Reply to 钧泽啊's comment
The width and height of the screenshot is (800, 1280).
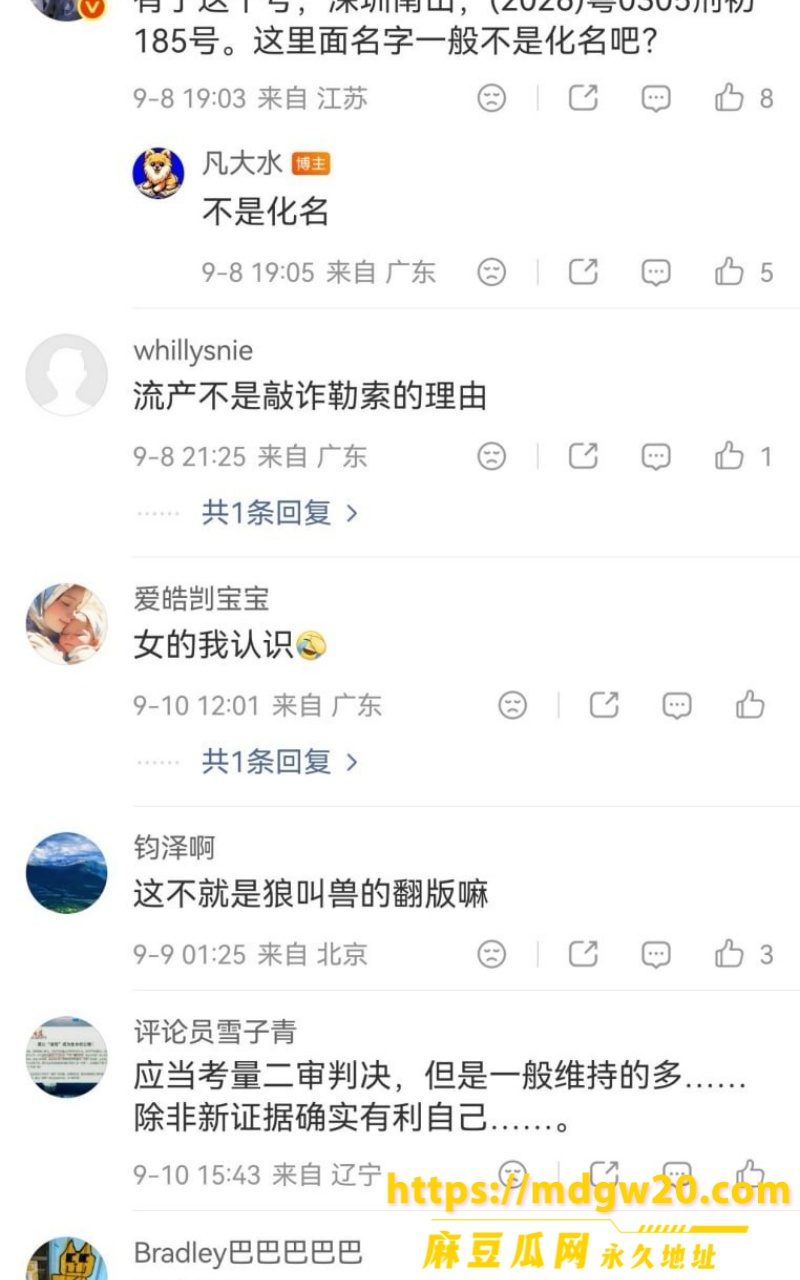click(x=656, y=954)
